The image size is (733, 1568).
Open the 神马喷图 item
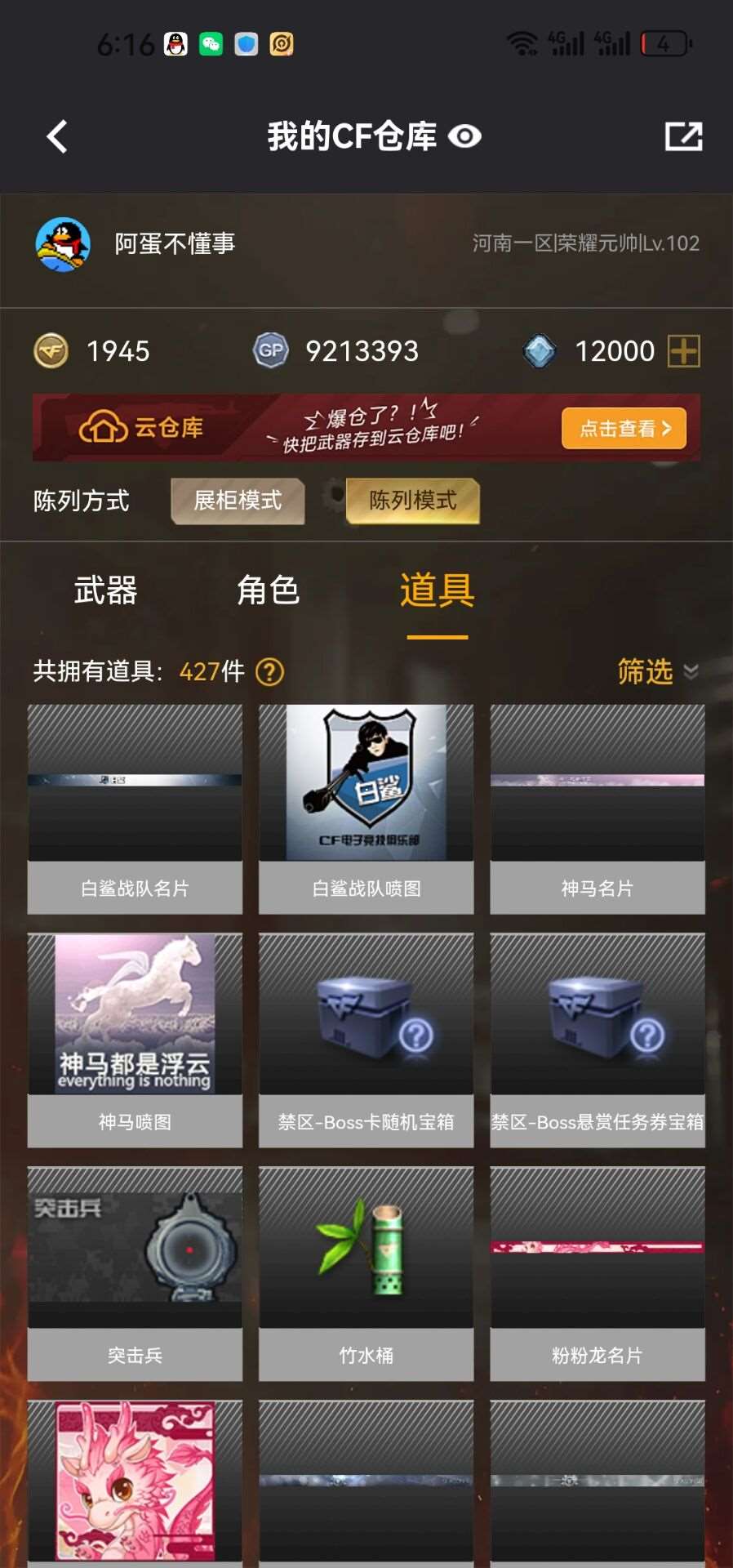pyautogui.click(x=135, y=1040)
